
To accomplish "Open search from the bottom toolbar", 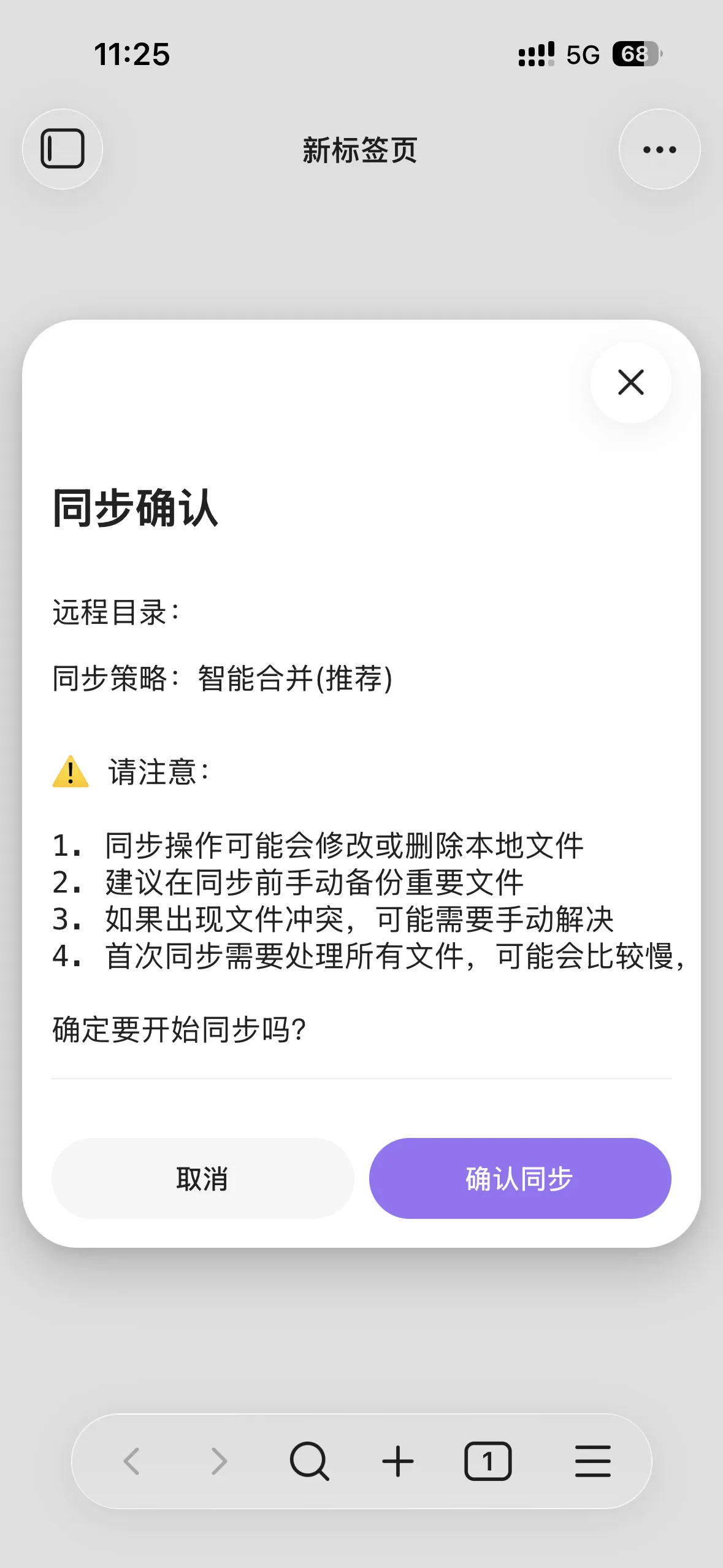I will pyautogui.click(x=309, y=1461).
